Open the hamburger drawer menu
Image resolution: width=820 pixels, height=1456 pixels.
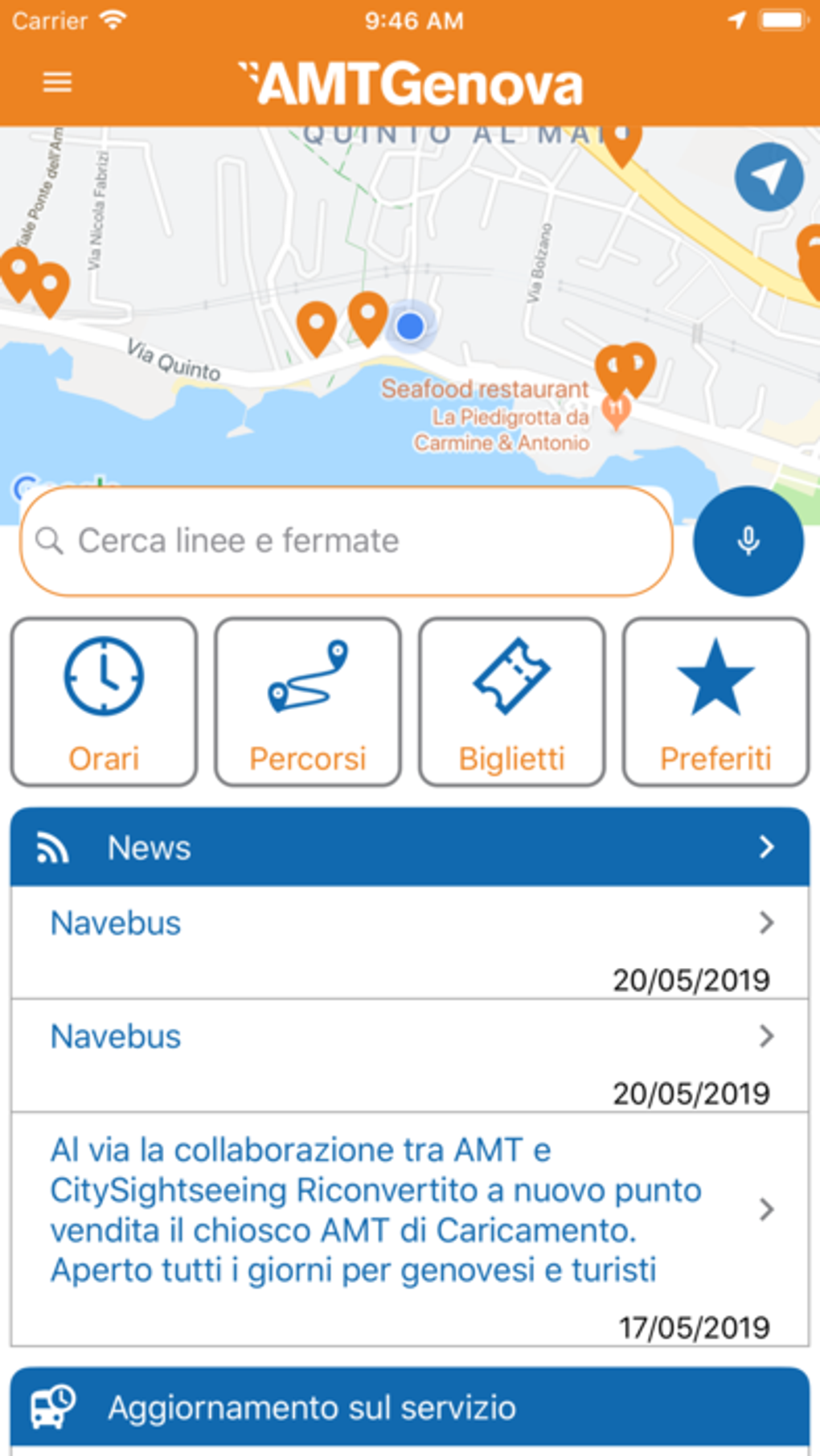(x=57, y=82)
